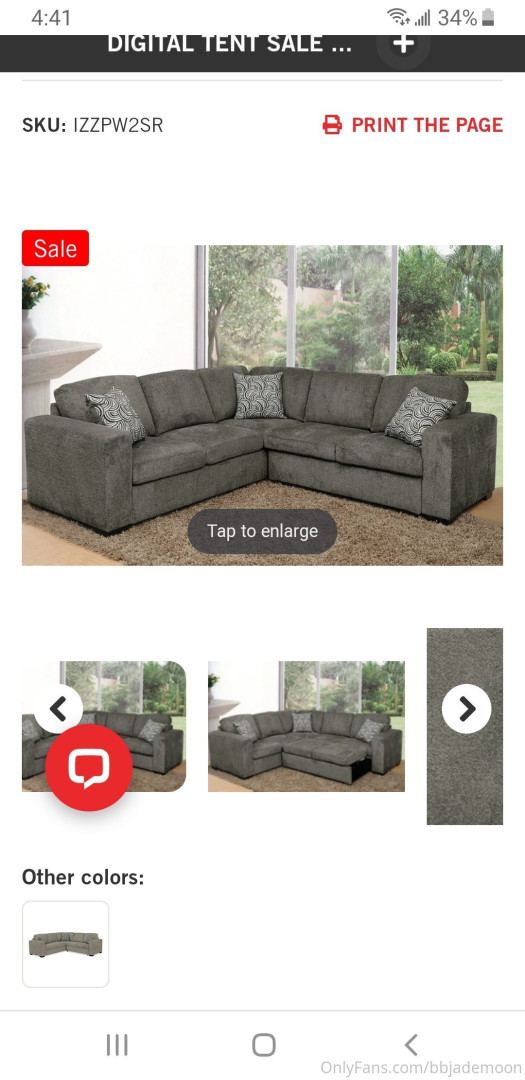Image resolution: width=525 pixels, height=1080 pixels.
Task: Go to the home screen
Action: coord(264,1045)
